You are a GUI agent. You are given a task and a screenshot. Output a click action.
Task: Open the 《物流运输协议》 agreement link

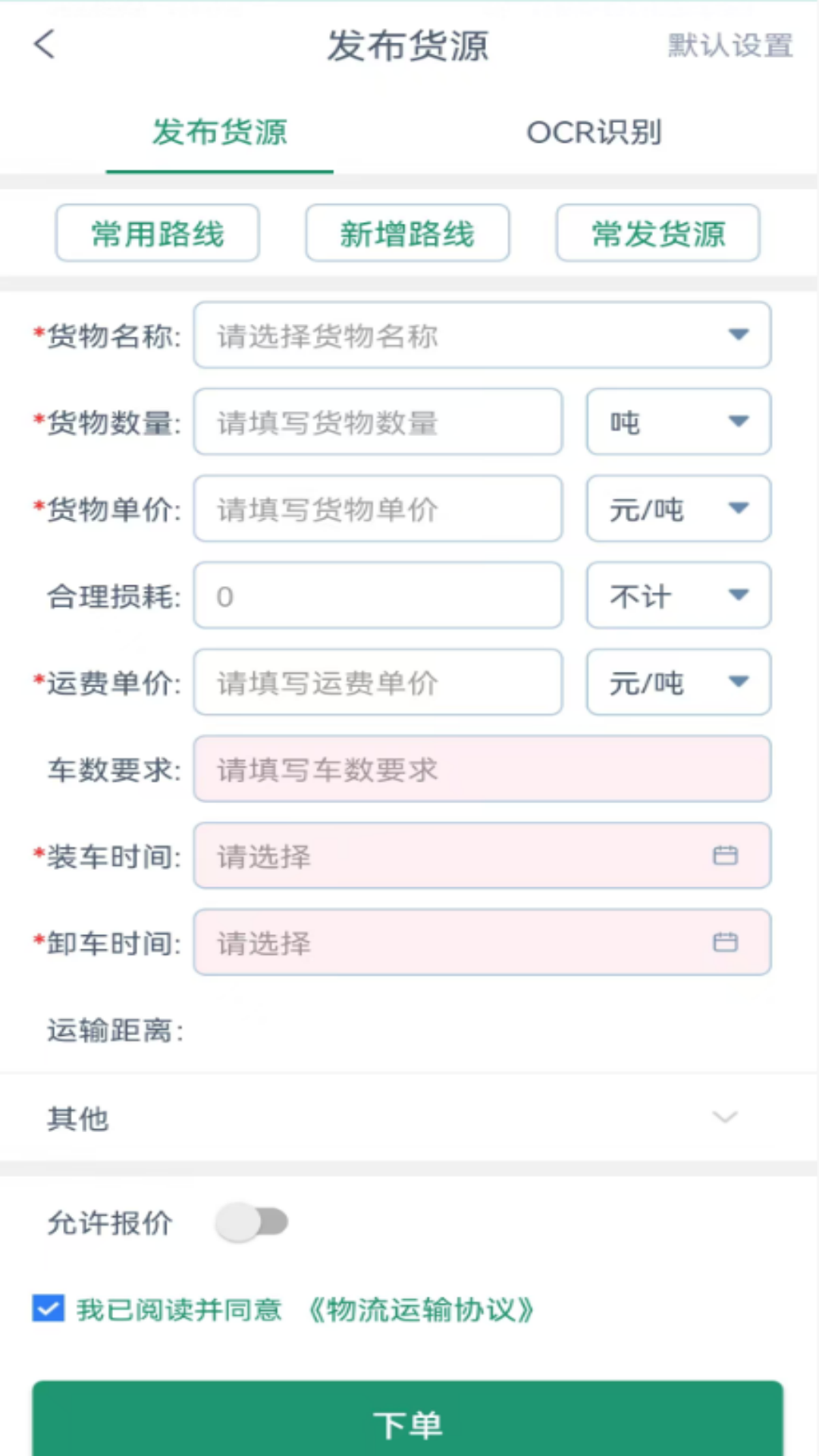point(421,1309)
